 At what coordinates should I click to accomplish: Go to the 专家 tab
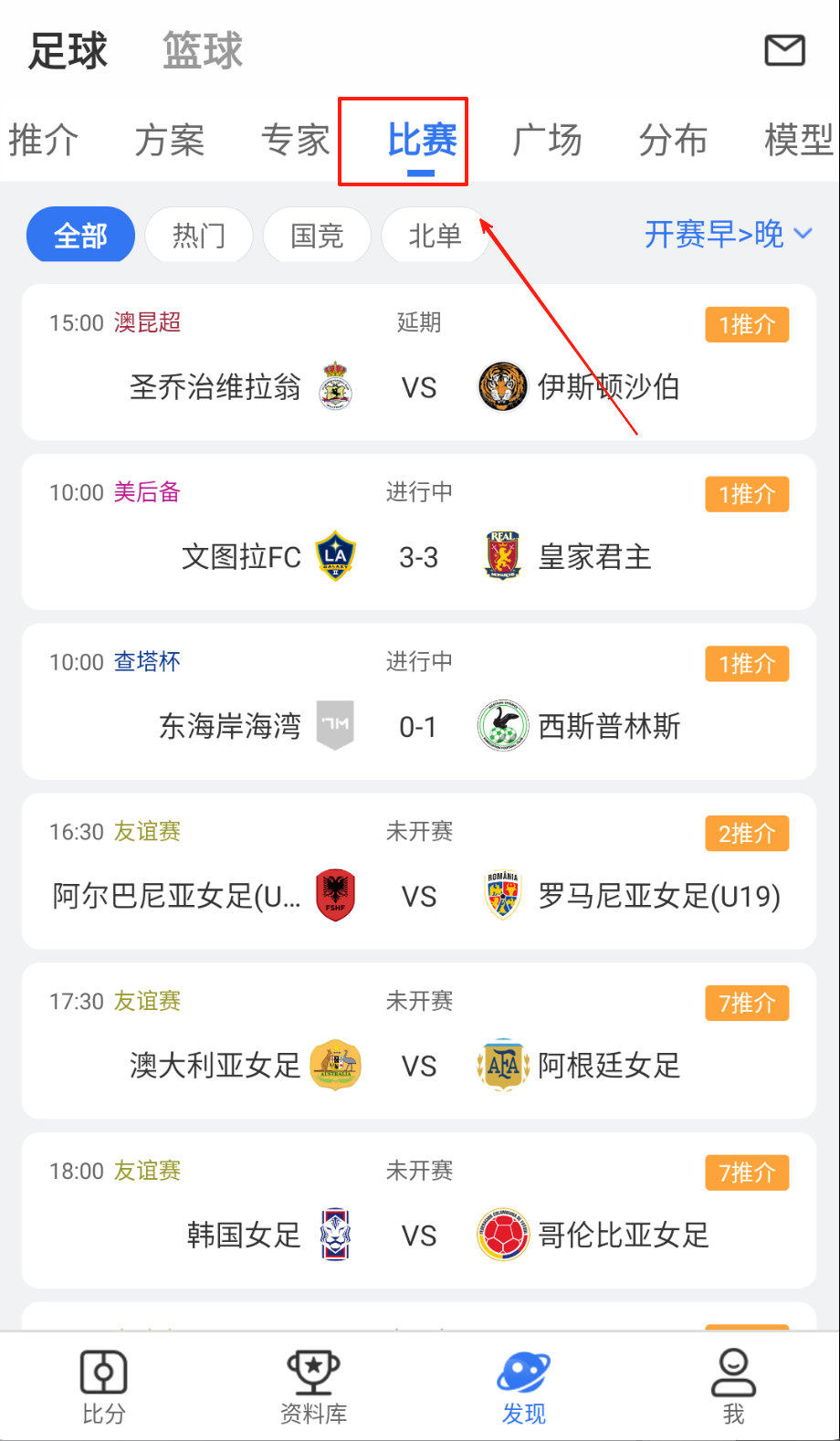tap(295, 141)
